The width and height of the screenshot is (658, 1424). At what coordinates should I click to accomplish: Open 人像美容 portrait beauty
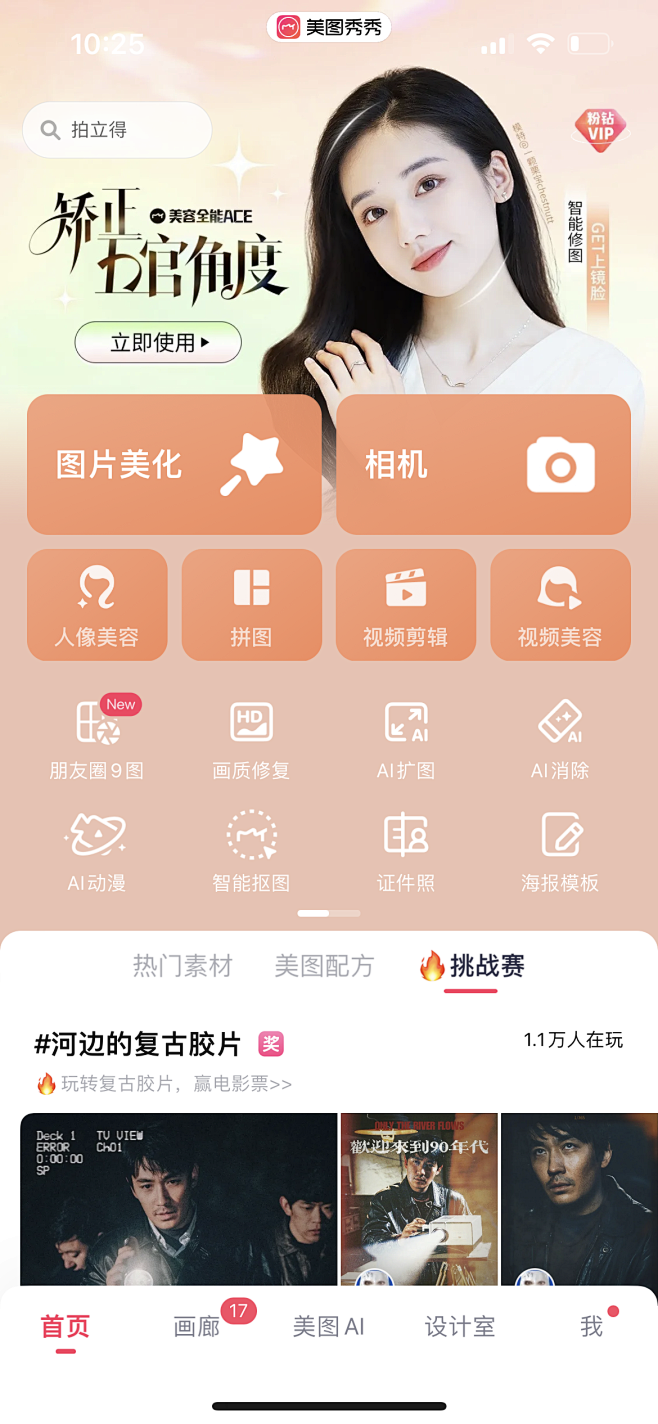[x=97, y=605]
